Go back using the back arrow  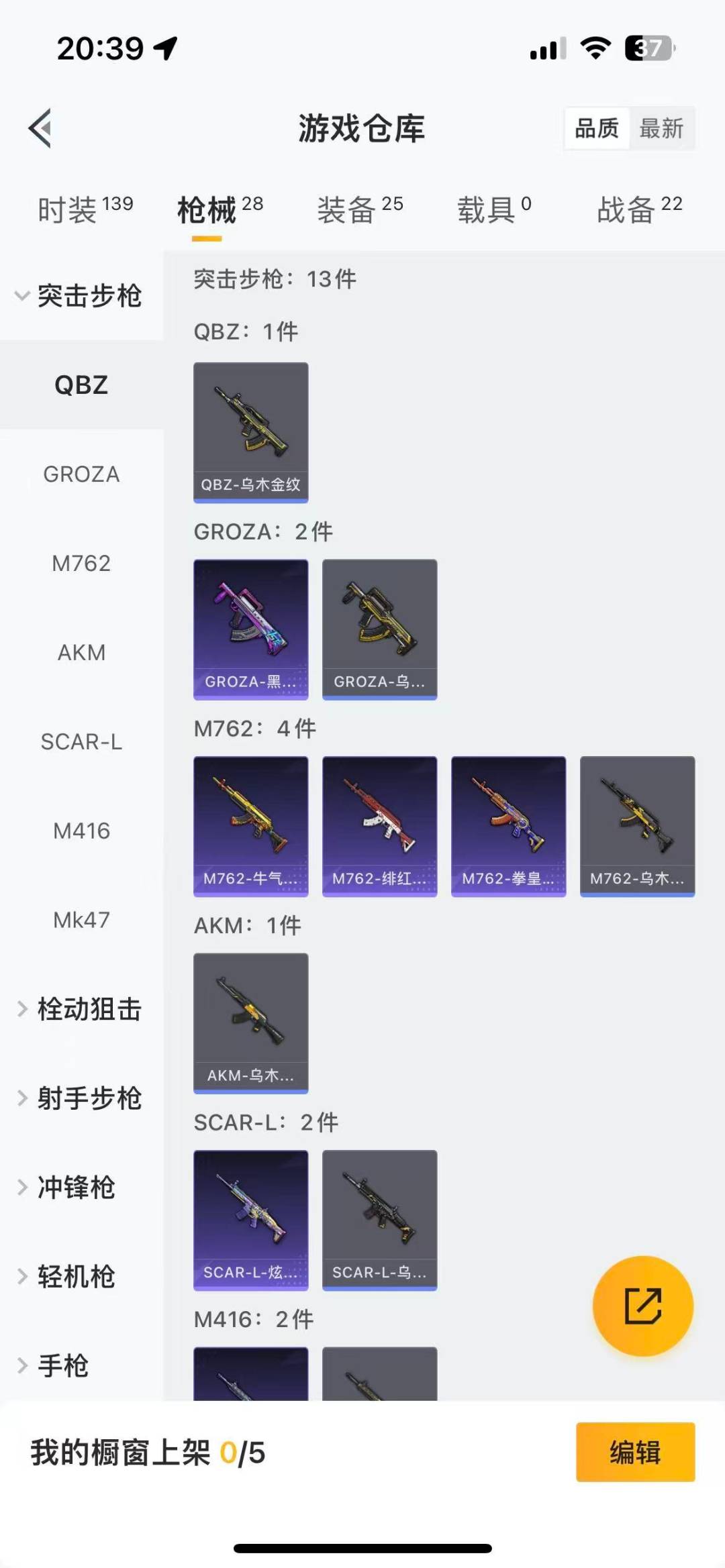coord(40,127)
